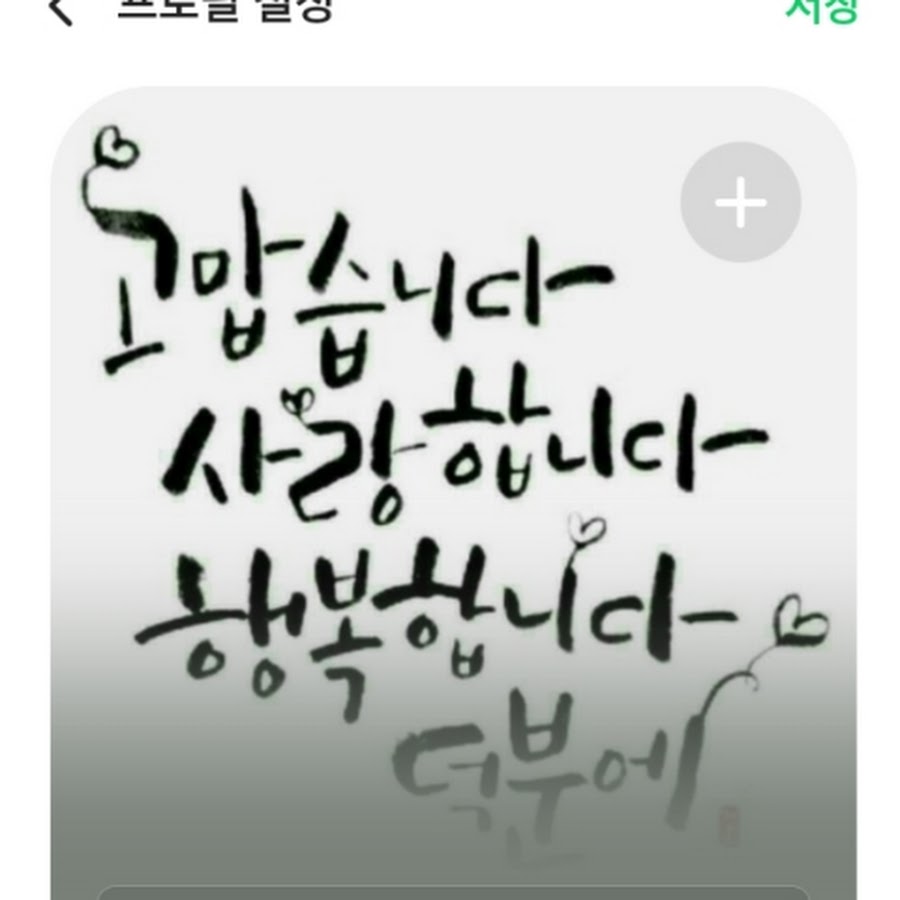Viewport: 900px width, 900px height.
Task: Tap the plus button on the profile image
Action: click(740, 203)
